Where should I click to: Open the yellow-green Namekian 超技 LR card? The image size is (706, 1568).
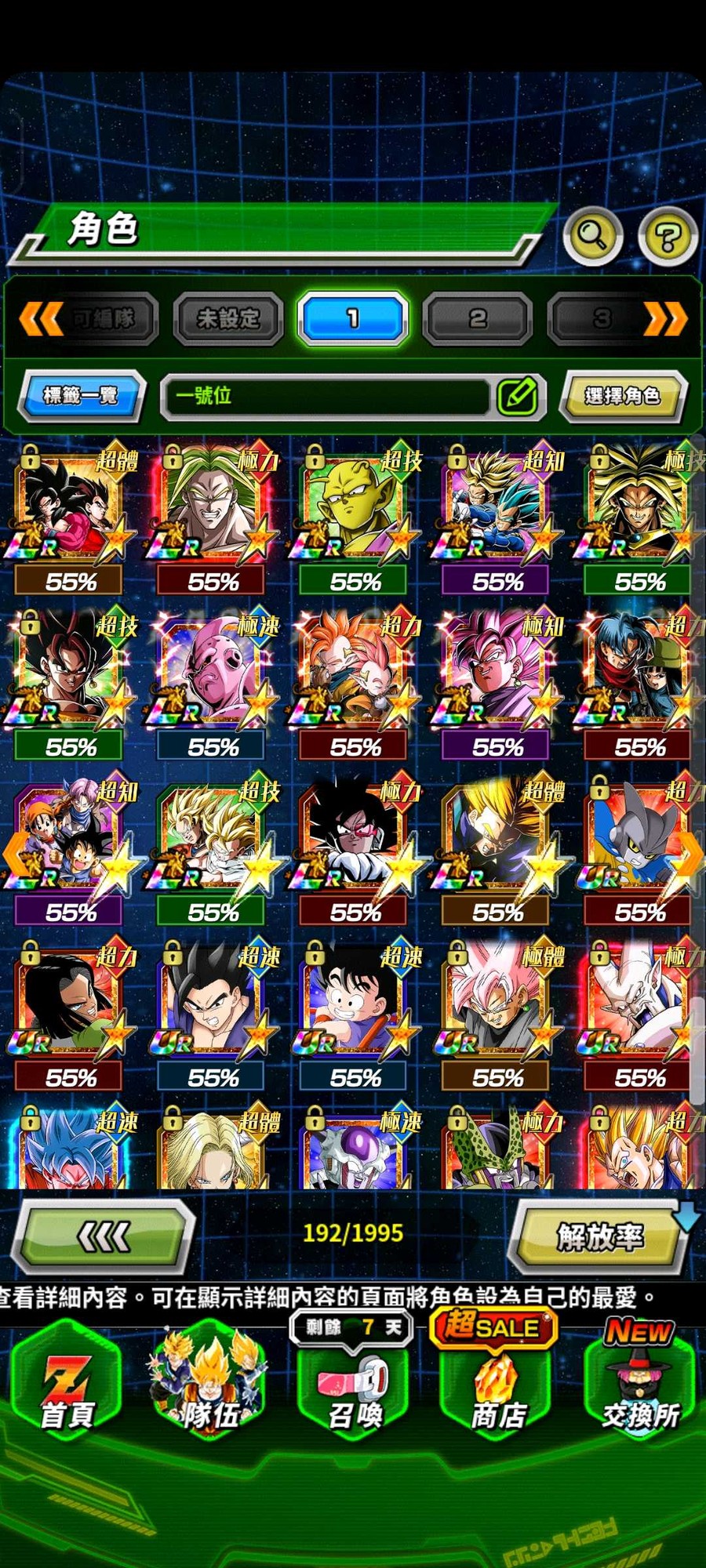pyautogui.click(x=355, y=506)
